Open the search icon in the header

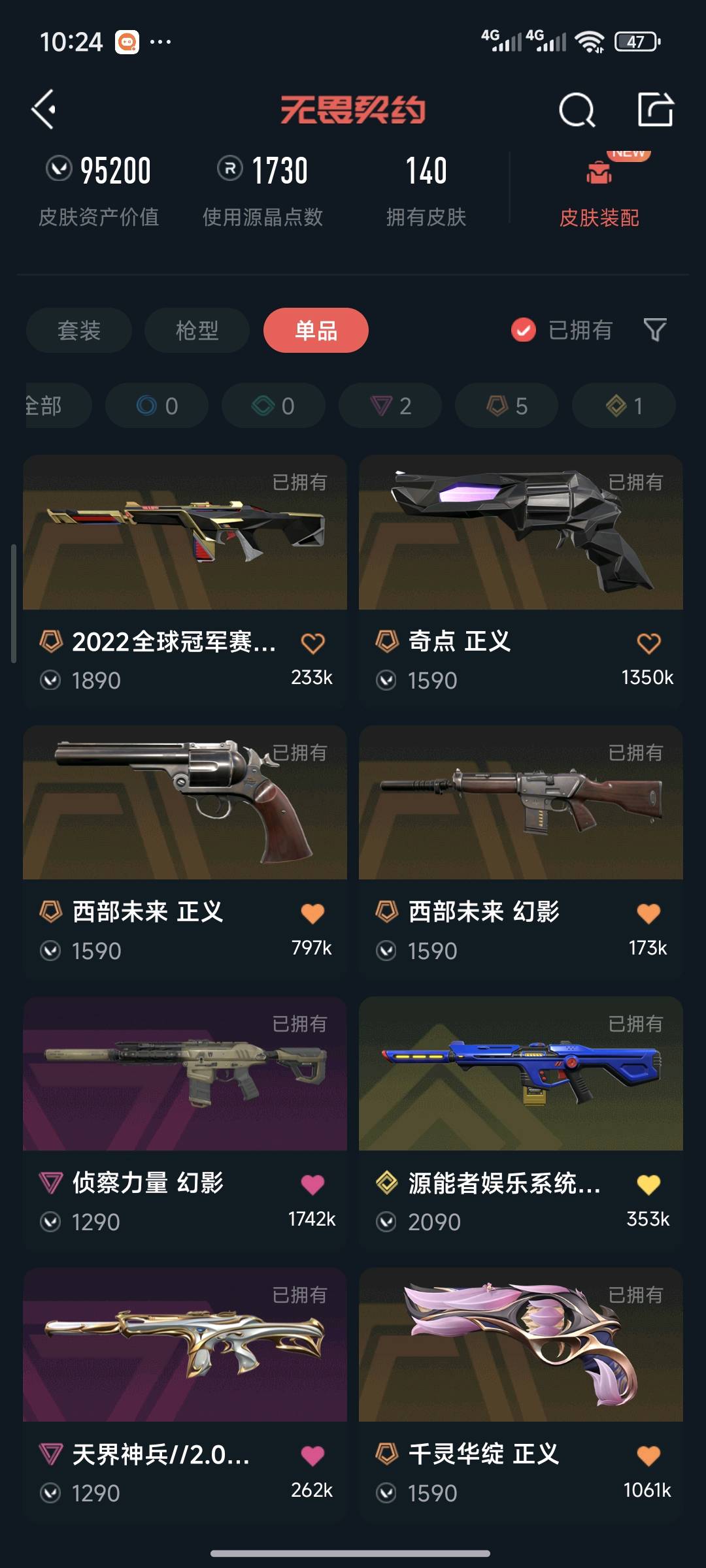pyautogui.click(x=577, y=110)
